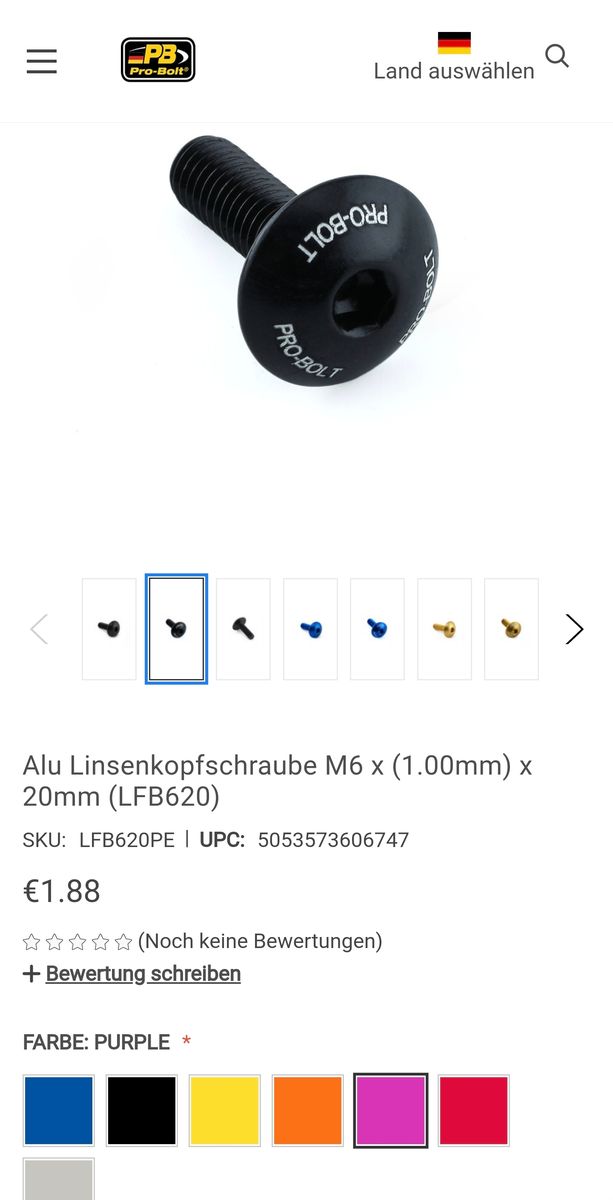
Task: Go to Pro-Bolt home logo
Action: (158, 60)
